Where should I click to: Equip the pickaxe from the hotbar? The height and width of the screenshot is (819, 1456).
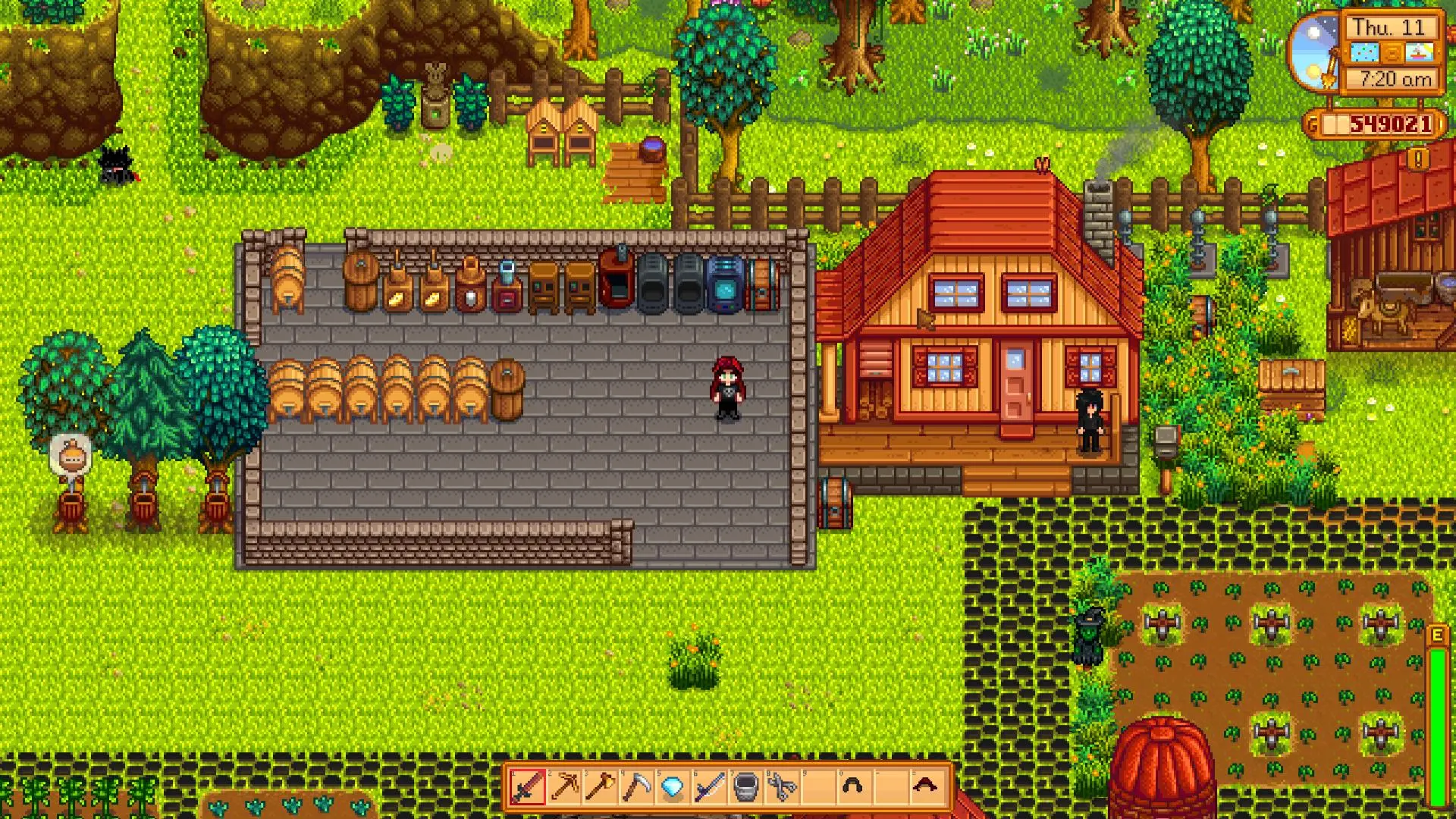click(x=564, y=788)
